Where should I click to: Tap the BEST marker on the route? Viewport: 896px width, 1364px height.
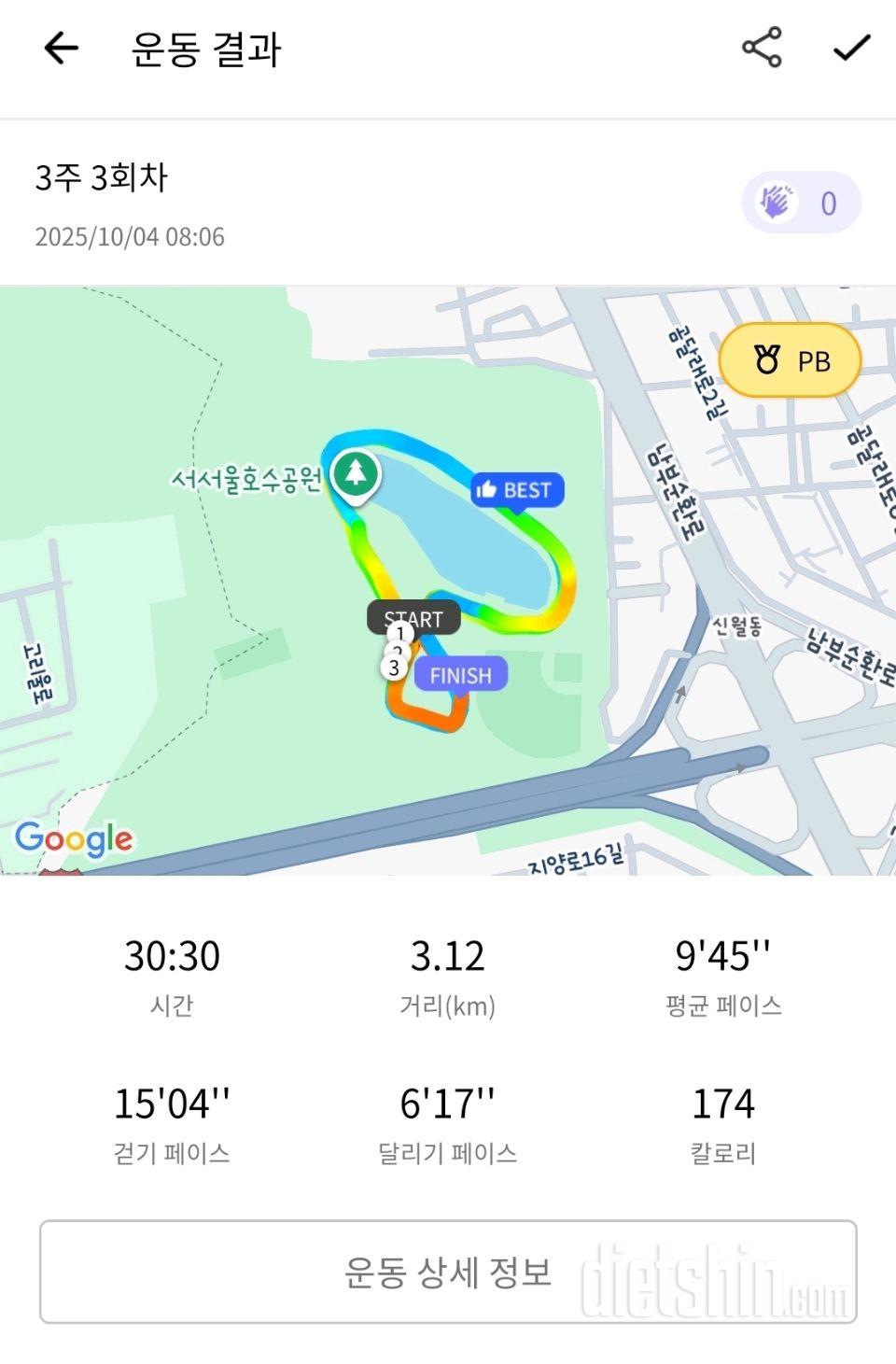516,490
